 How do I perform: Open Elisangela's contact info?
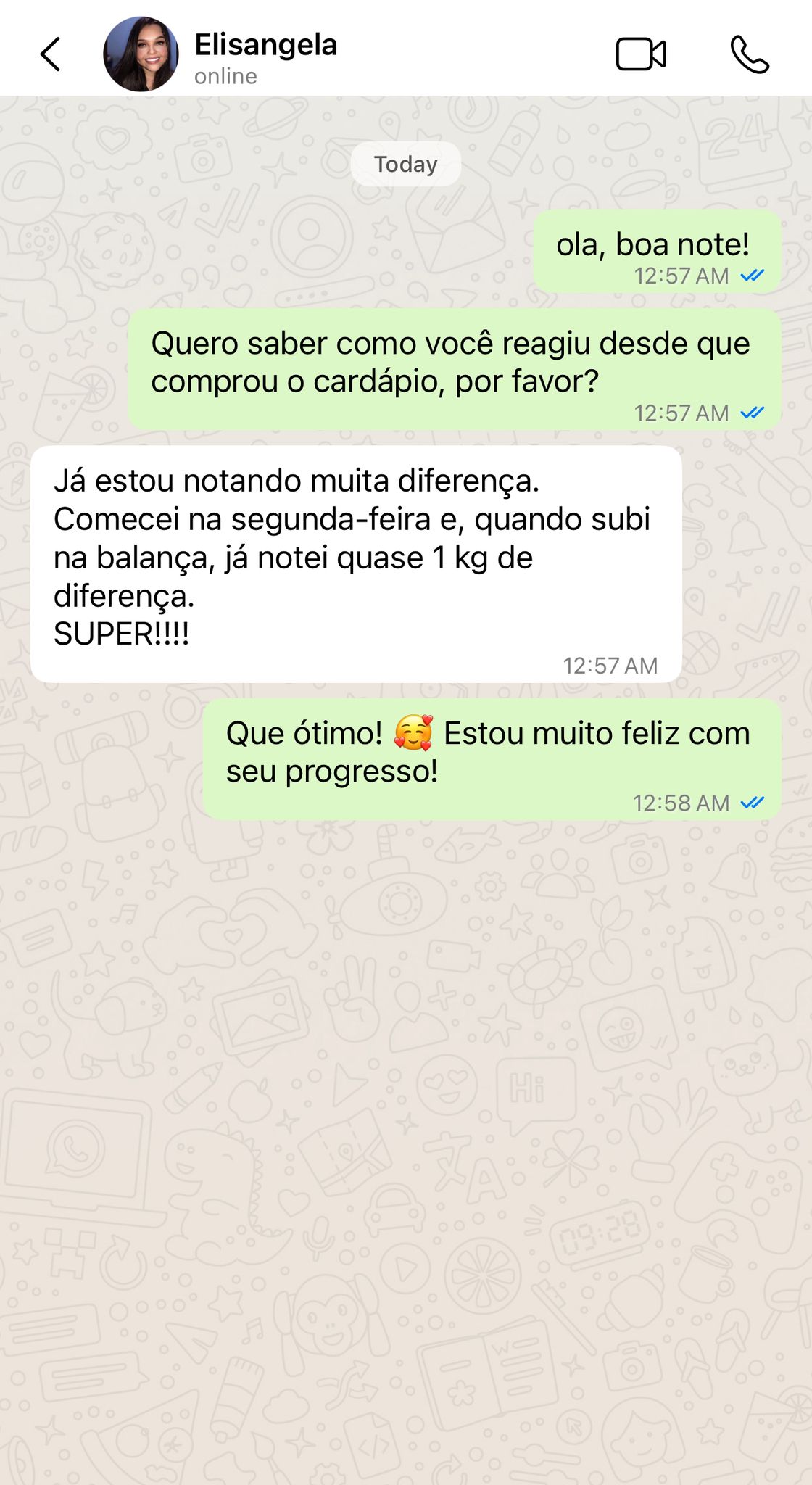click(265, 57)
